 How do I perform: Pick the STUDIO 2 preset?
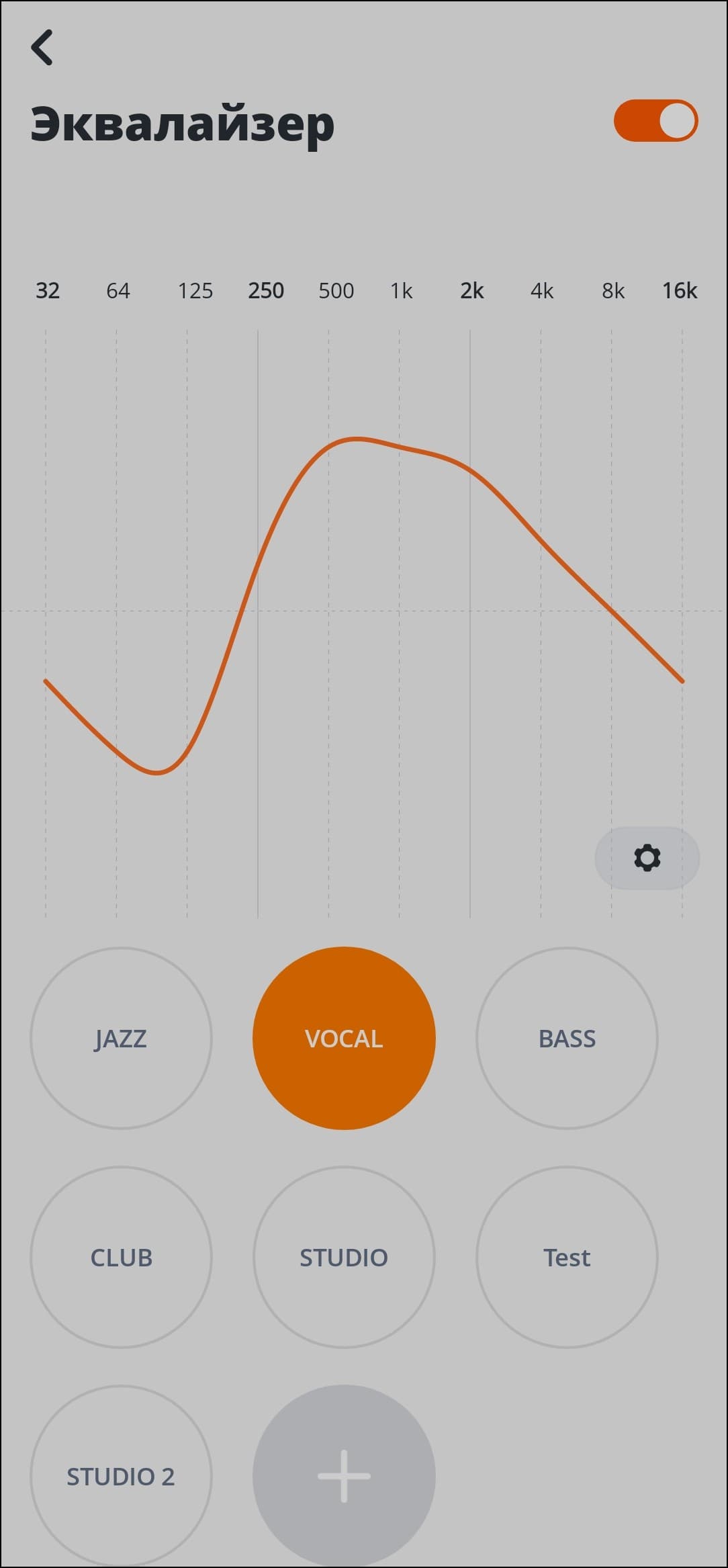point(121,1477)
